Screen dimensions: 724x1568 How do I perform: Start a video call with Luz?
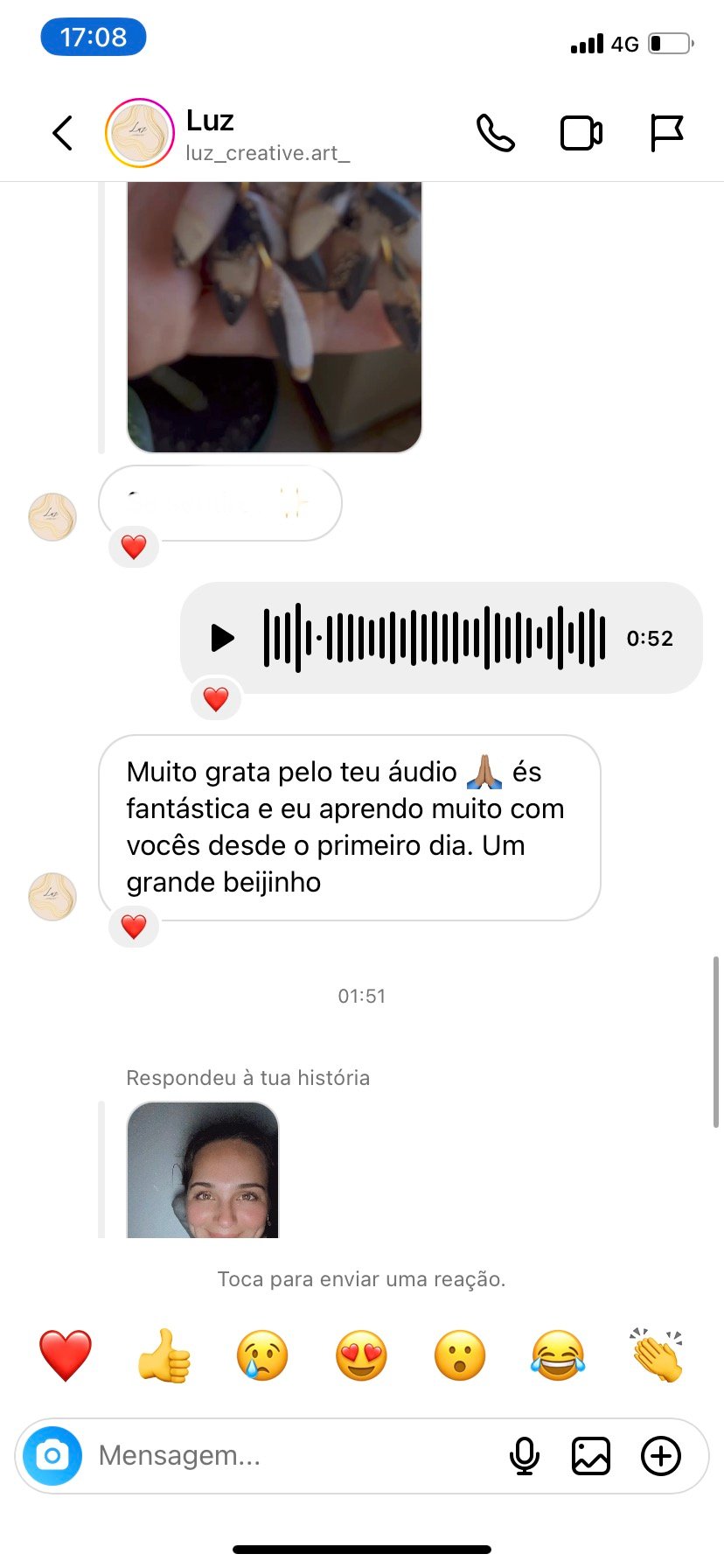coord(581,133)
